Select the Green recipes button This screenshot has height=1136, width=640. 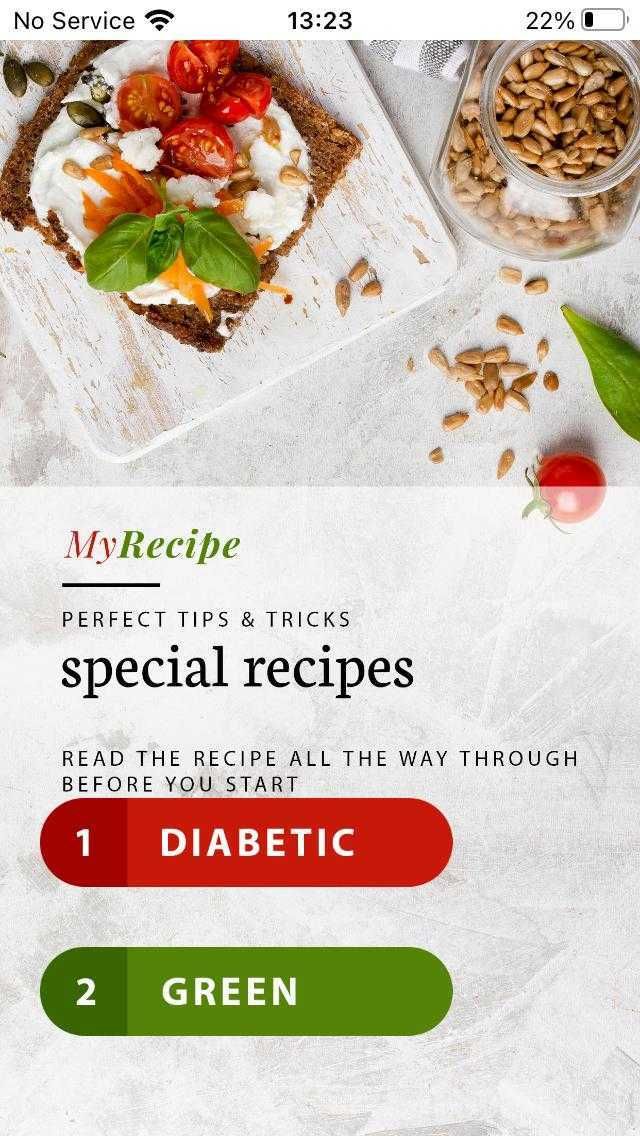click(246, 991)
